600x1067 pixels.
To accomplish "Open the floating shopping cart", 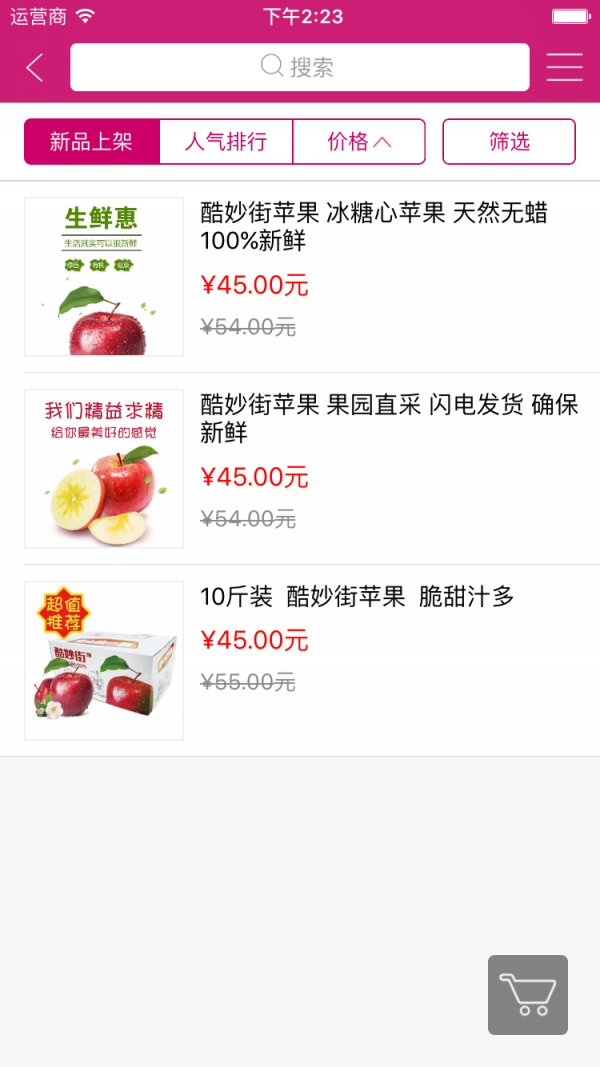I will pos(528,995).
